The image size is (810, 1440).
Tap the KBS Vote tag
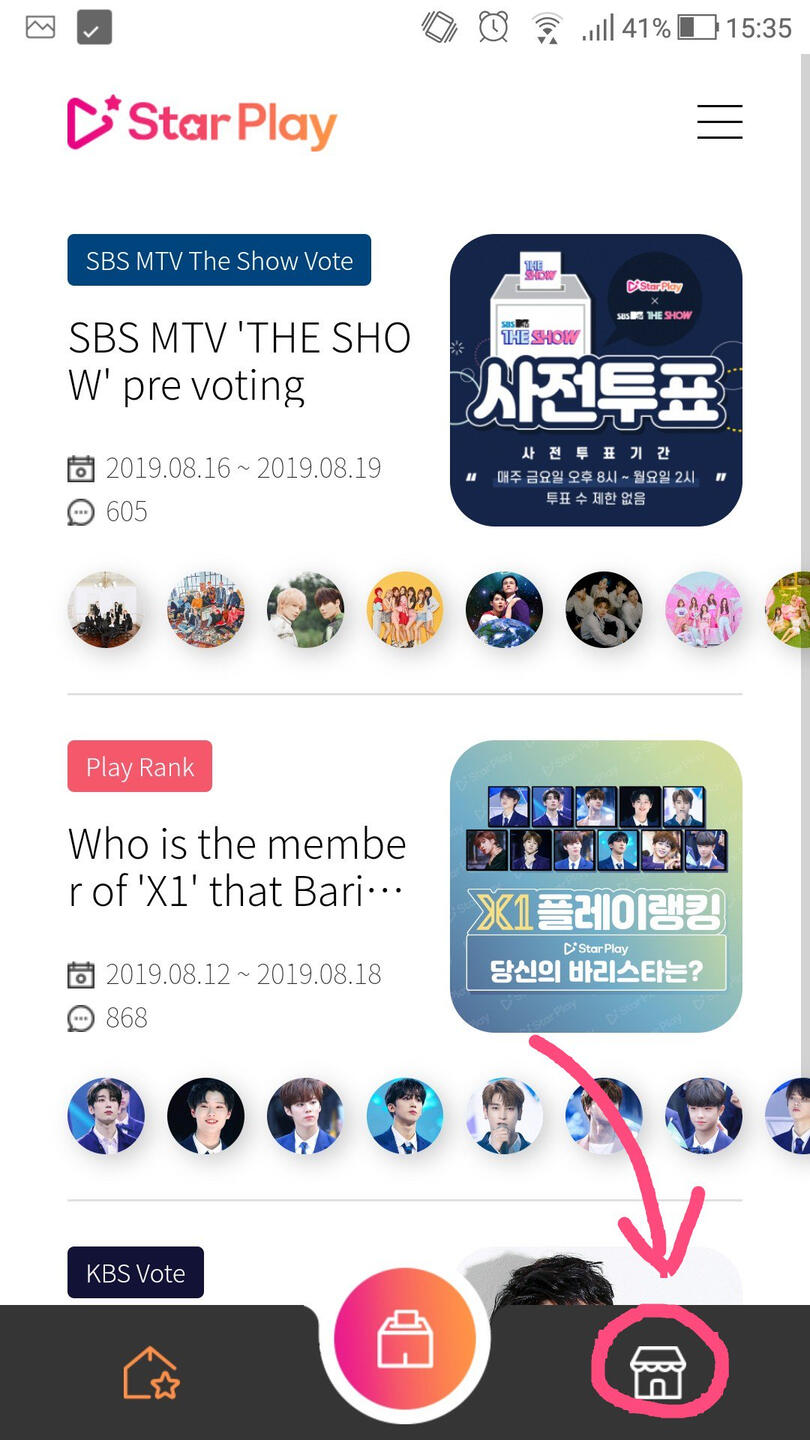(136, 1272)
